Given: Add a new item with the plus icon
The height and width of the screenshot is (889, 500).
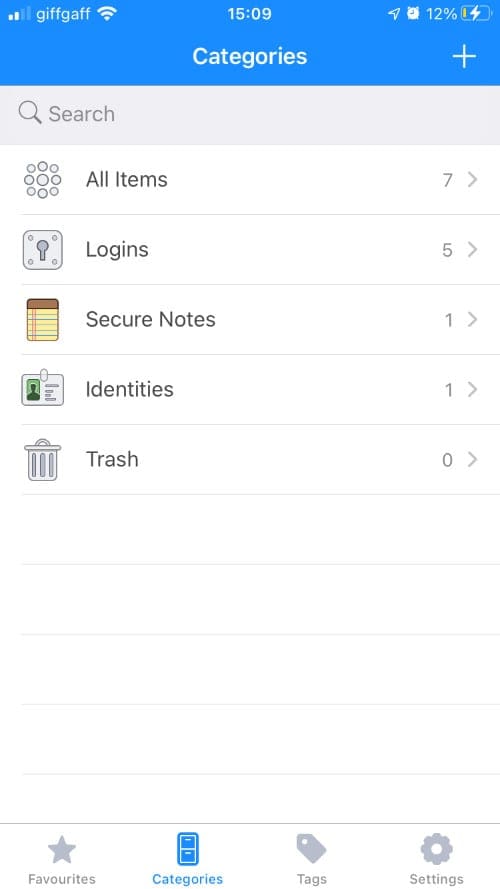Looking at the screenshot, I should (464, 56).
